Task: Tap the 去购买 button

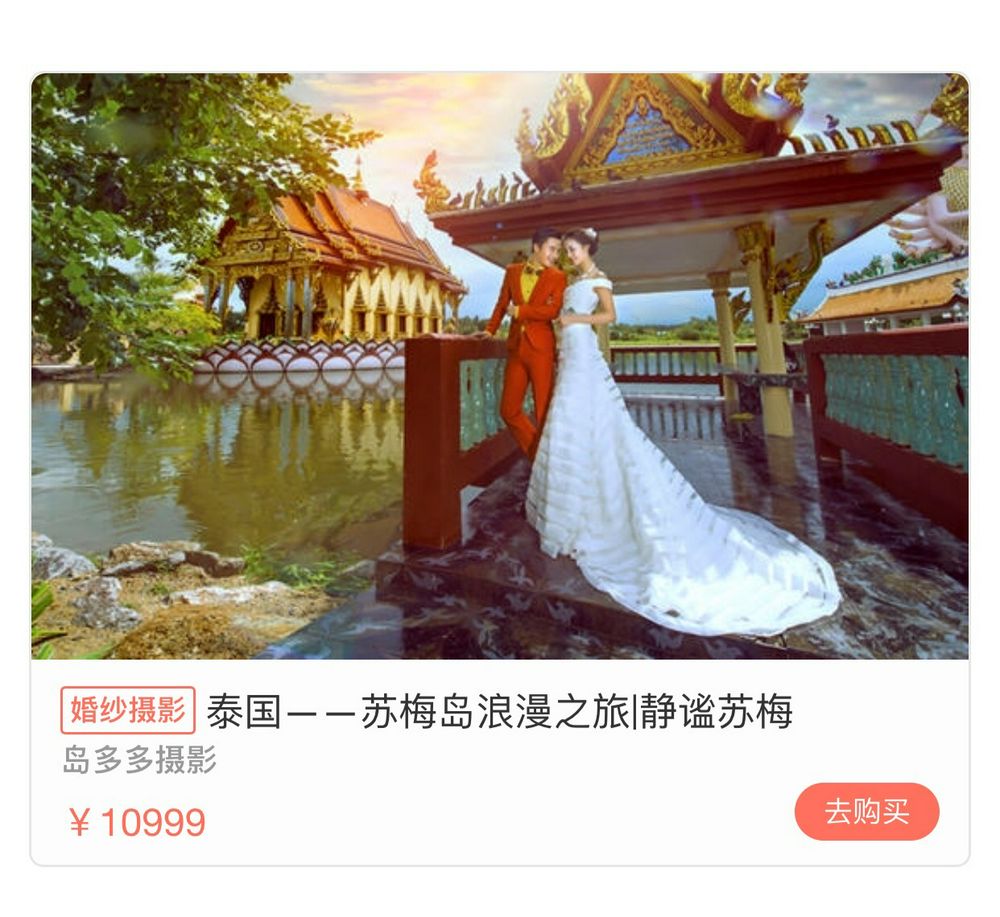Action: [866, 811]
